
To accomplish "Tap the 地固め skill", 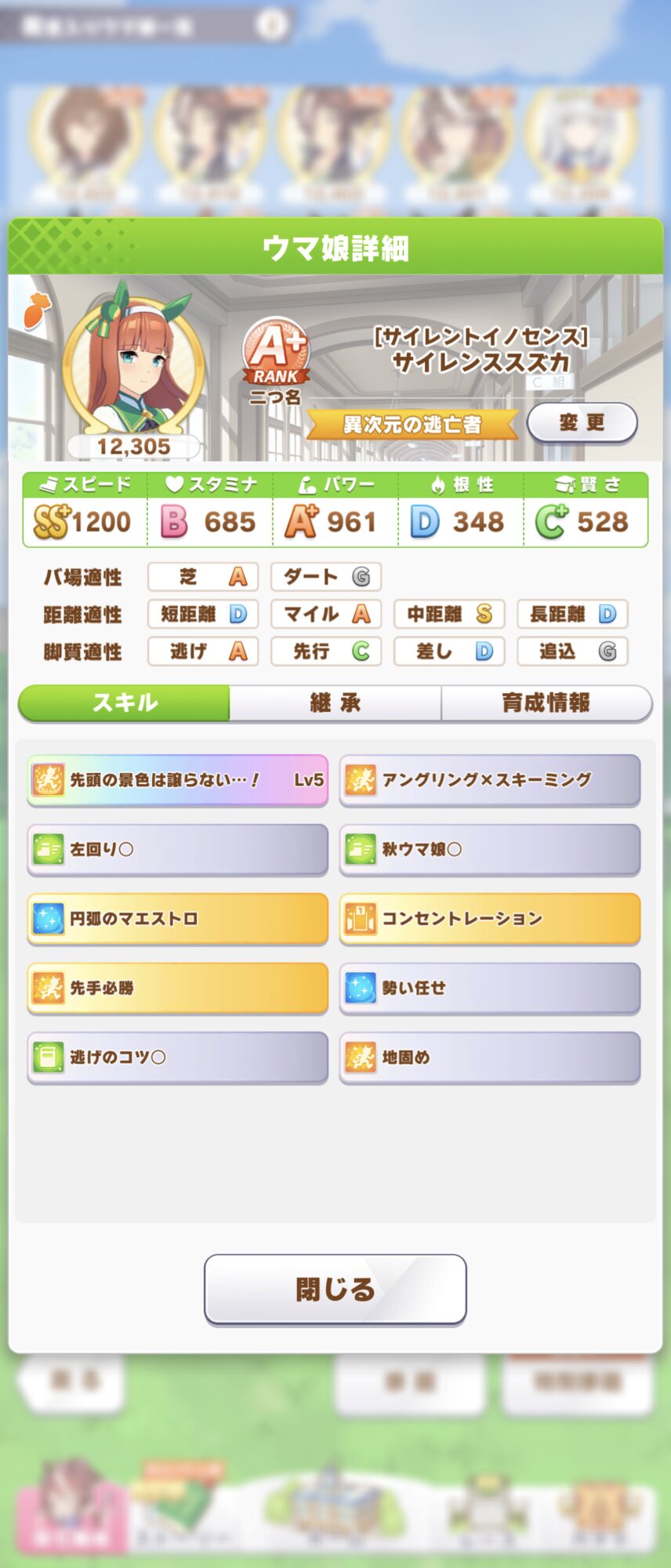I will (x=490, y=1058).
